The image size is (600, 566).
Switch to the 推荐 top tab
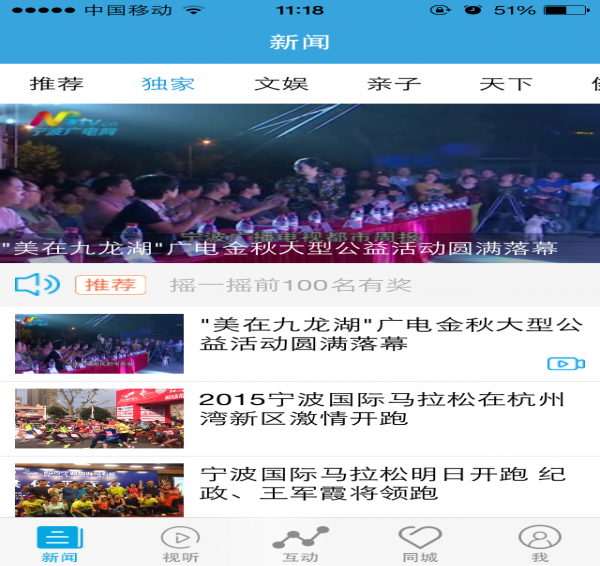click(x=56, y=84)
